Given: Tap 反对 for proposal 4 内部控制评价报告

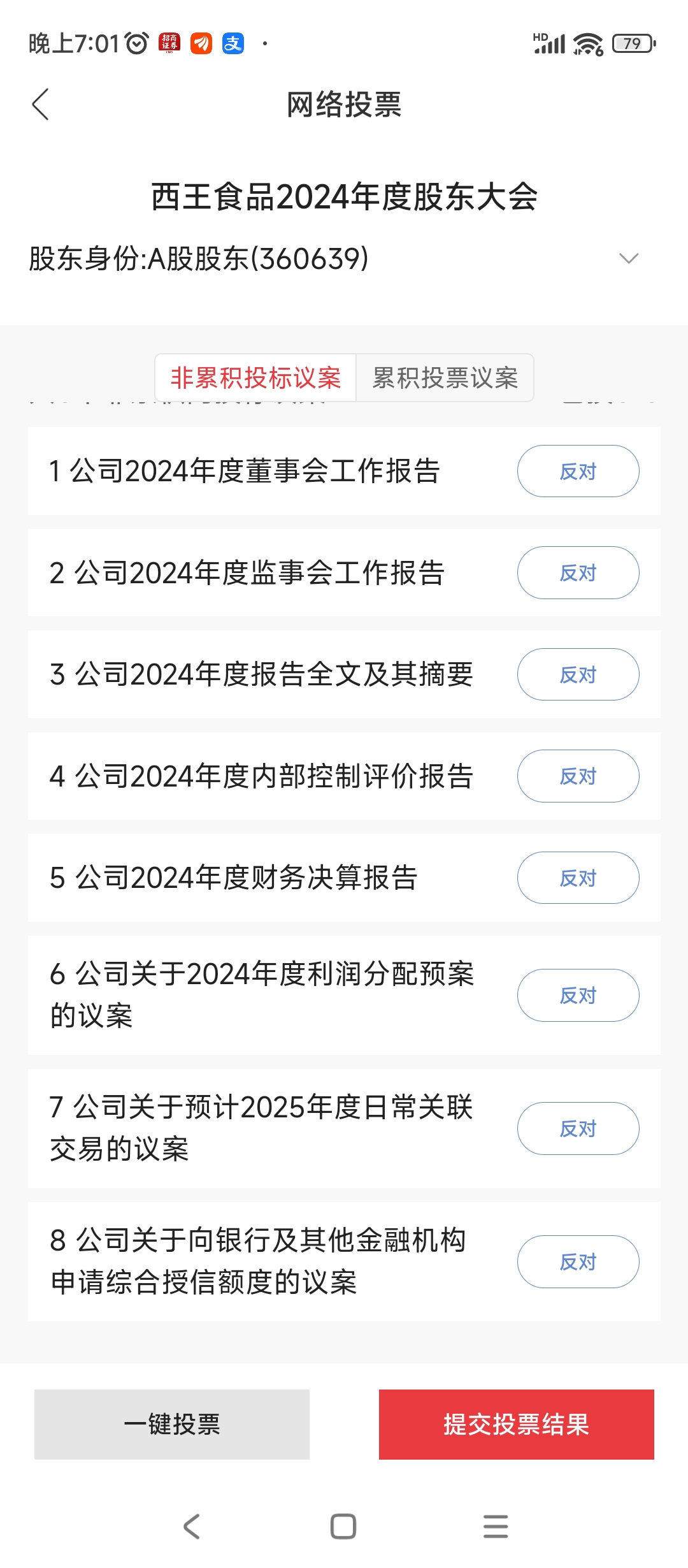Looking at the screenshot, I should coord(578,776).
